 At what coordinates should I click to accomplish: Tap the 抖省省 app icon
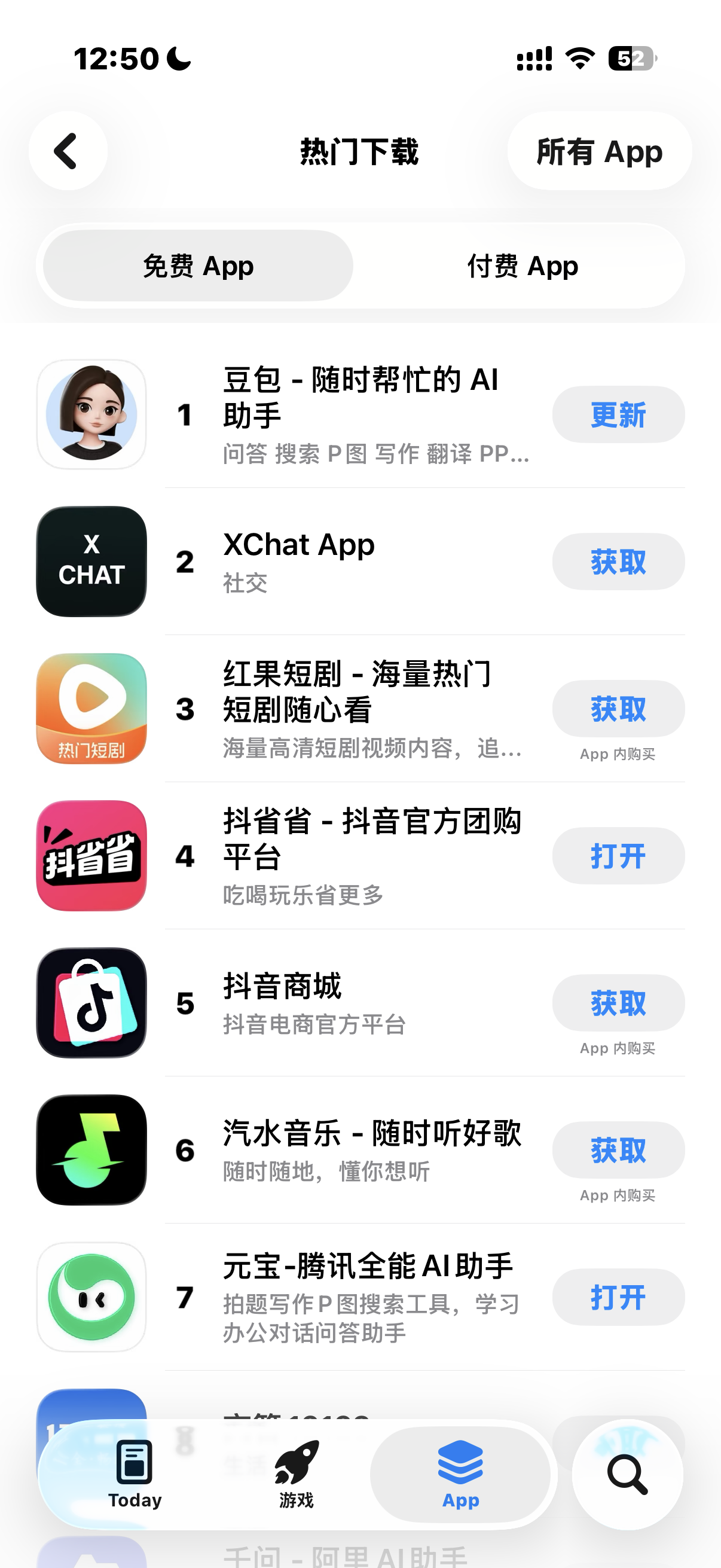tap(91, 856)
